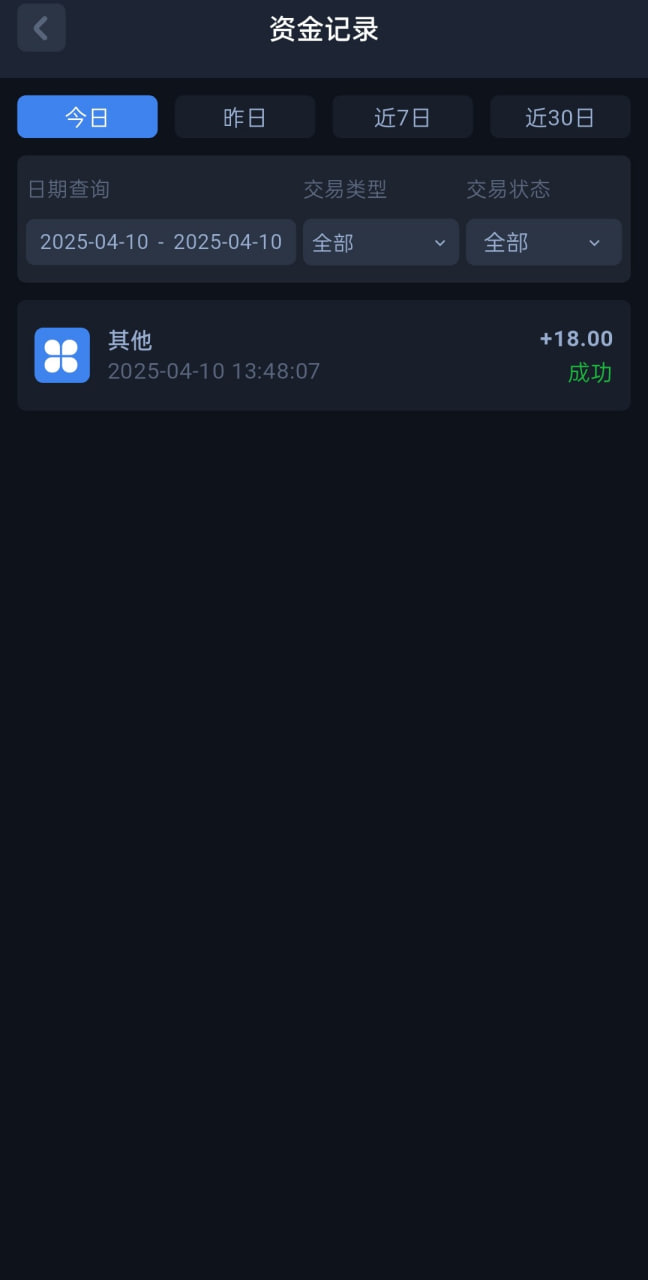Show records for 近7日

402,117
